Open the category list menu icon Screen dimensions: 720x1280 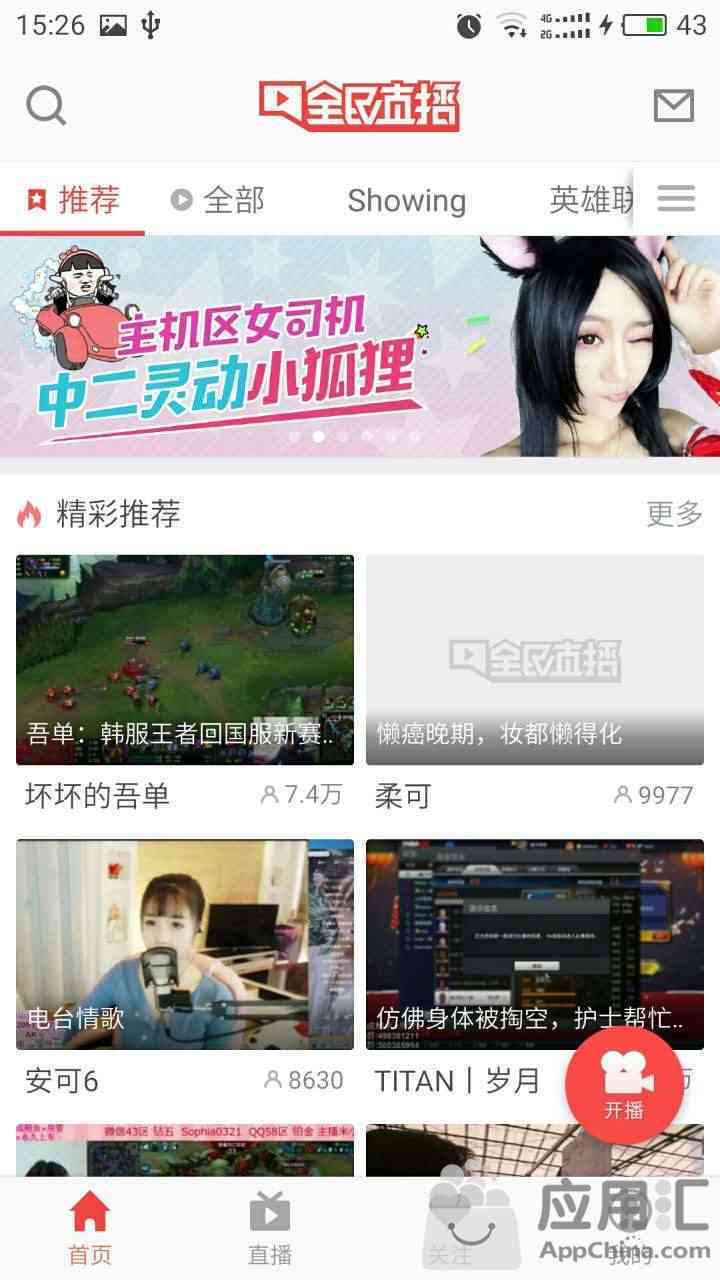point(676,198)
